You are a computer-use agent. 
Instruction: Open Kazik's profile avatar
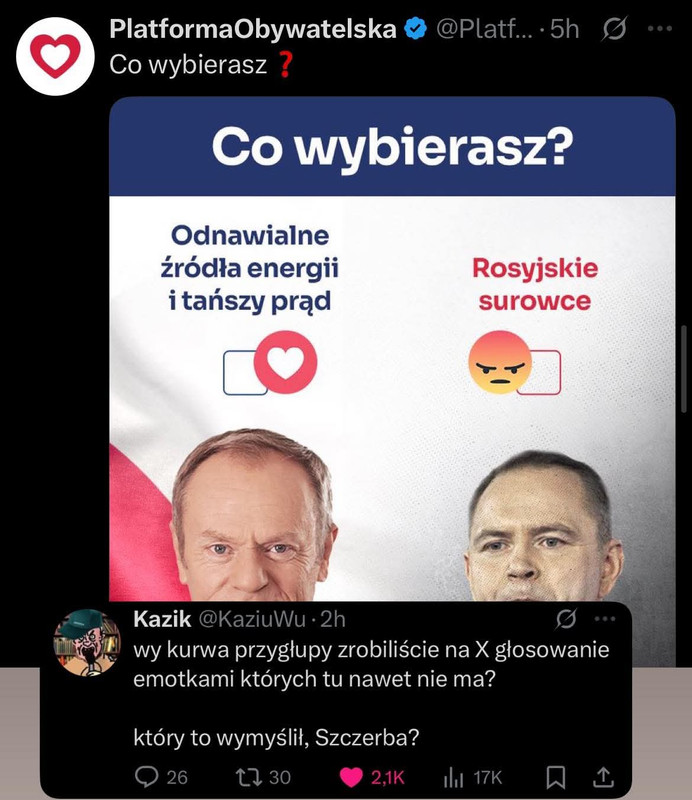[x=87, y=642]
